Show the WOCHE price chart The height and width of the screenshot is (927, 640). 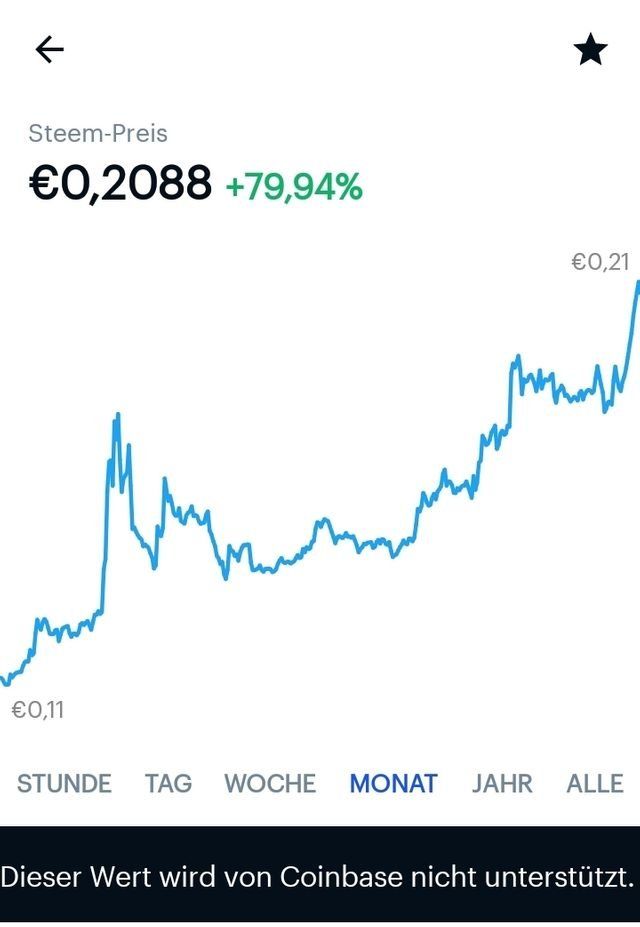click(270, 783)
